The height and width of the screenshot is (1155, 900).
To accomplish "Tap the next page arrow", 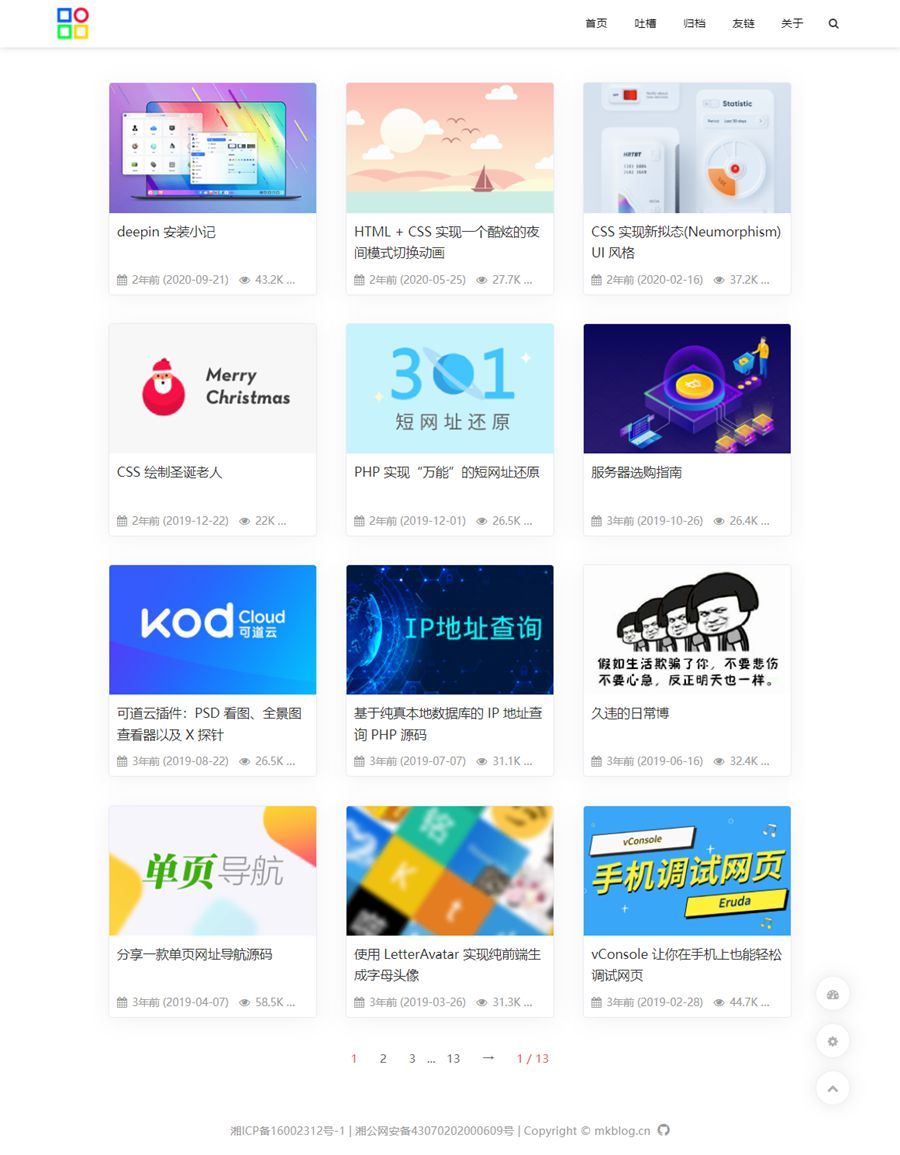I will (488, 1057).
